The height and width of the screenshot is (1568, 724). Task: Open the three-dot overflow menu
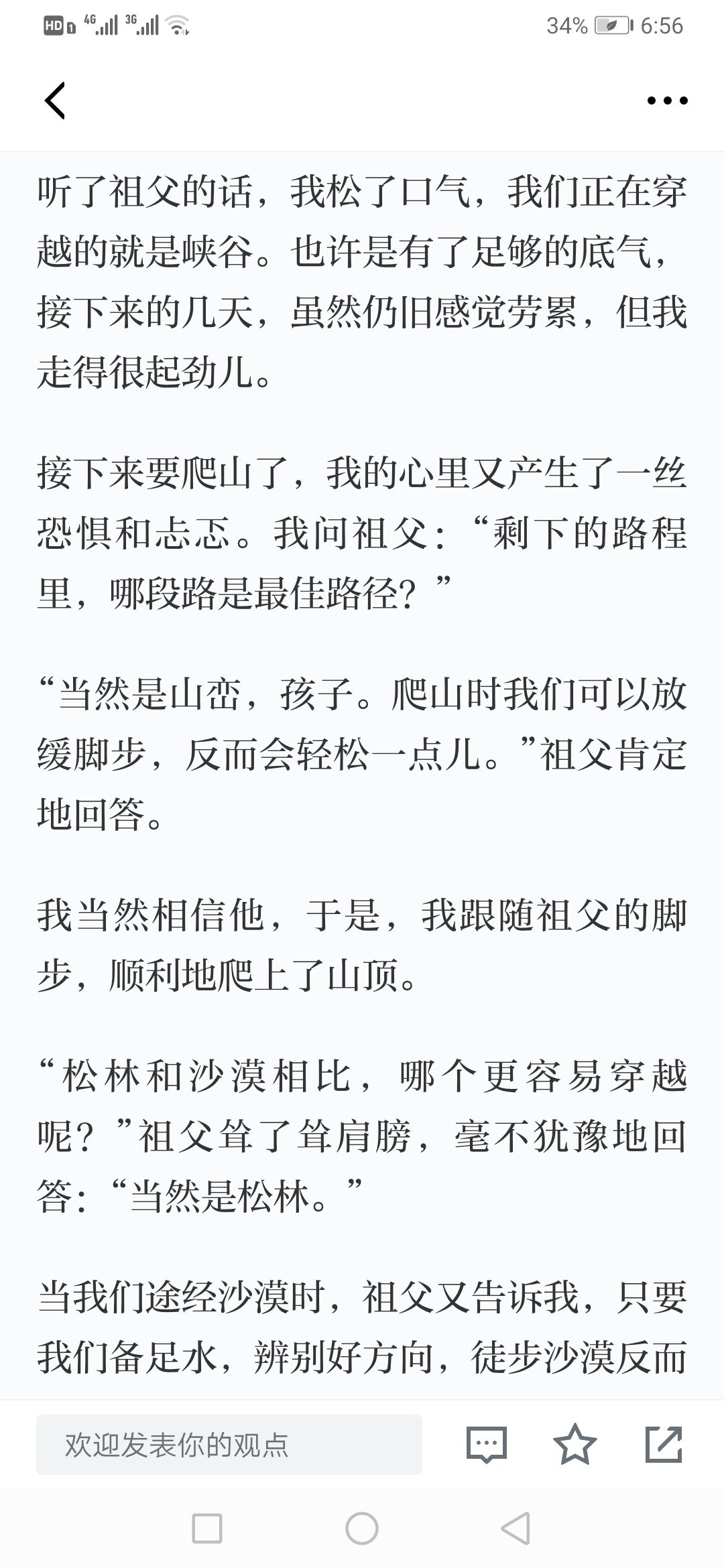[667, 101]
